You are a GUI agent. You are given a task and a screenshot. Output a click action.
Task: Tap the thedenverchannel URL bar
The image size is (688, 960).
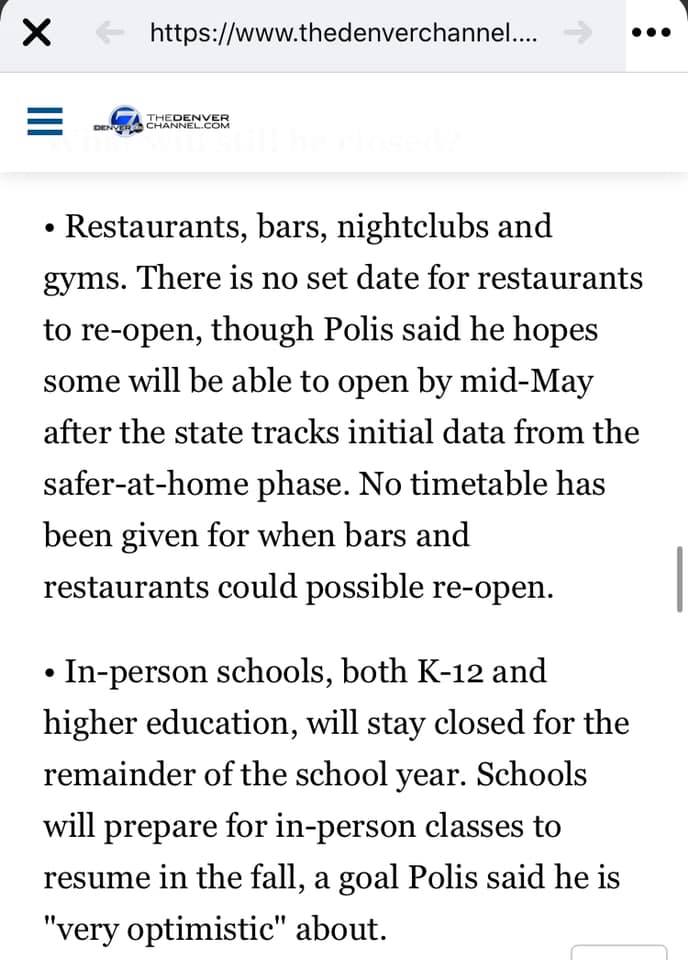[344, 32]
